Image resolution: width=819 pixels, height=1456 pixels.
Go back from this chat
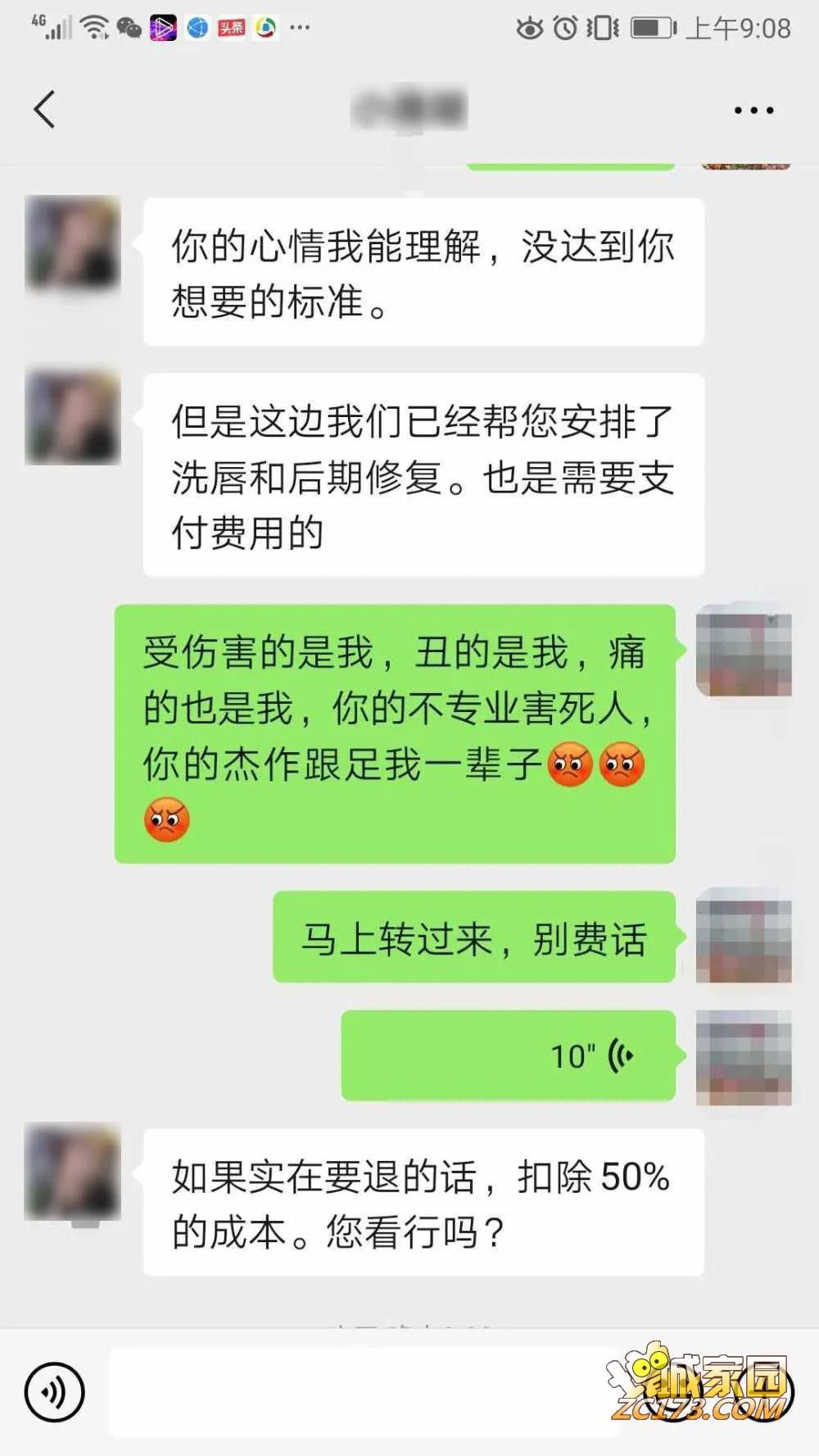[x=45, y=109]
